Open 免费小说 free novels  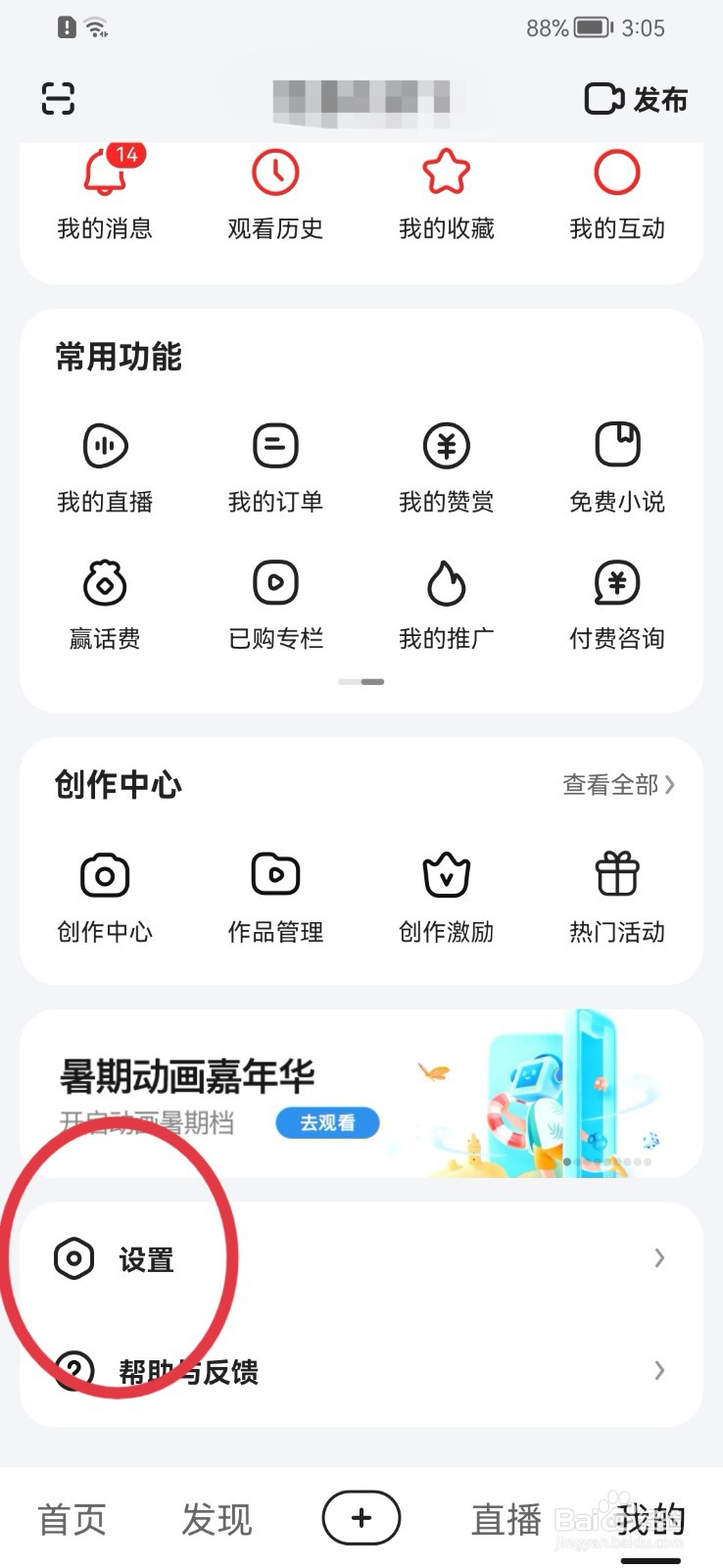[617, 466]
